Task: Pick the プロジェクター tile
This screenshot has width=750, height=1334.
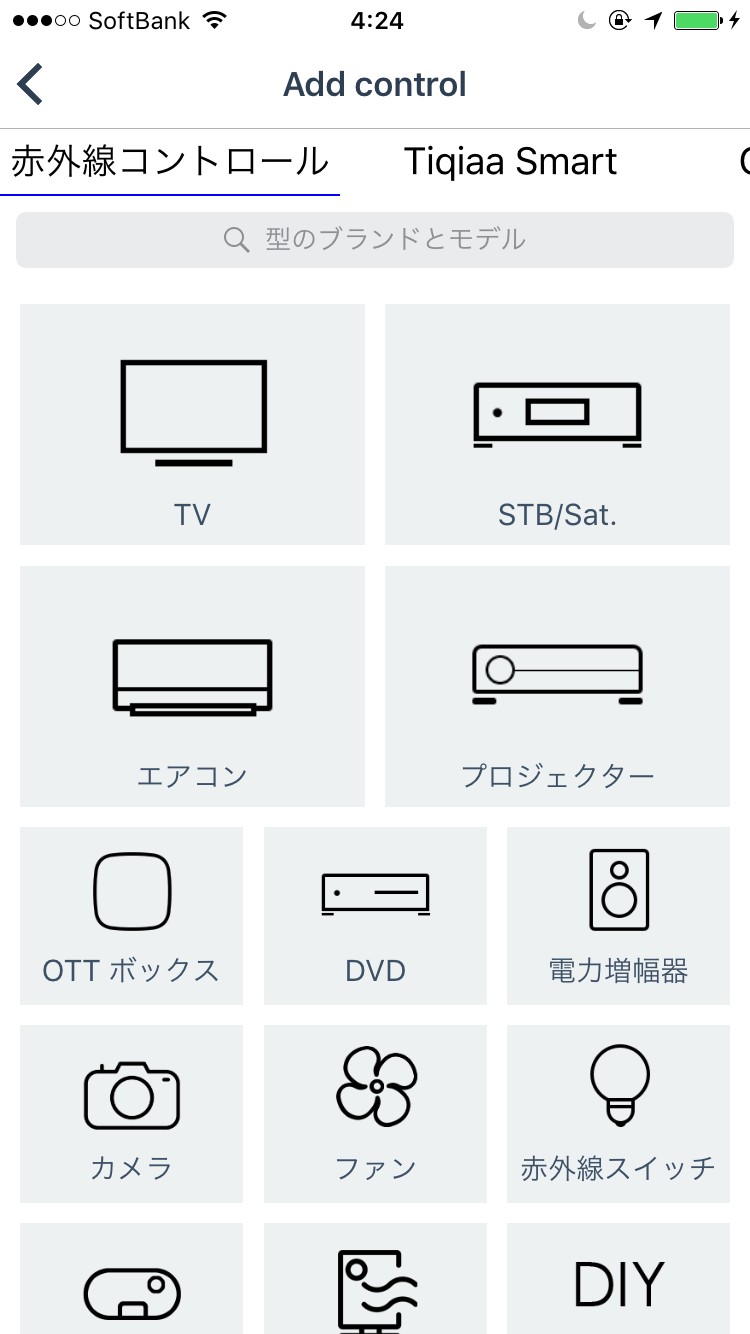Action: click(557, 686)
